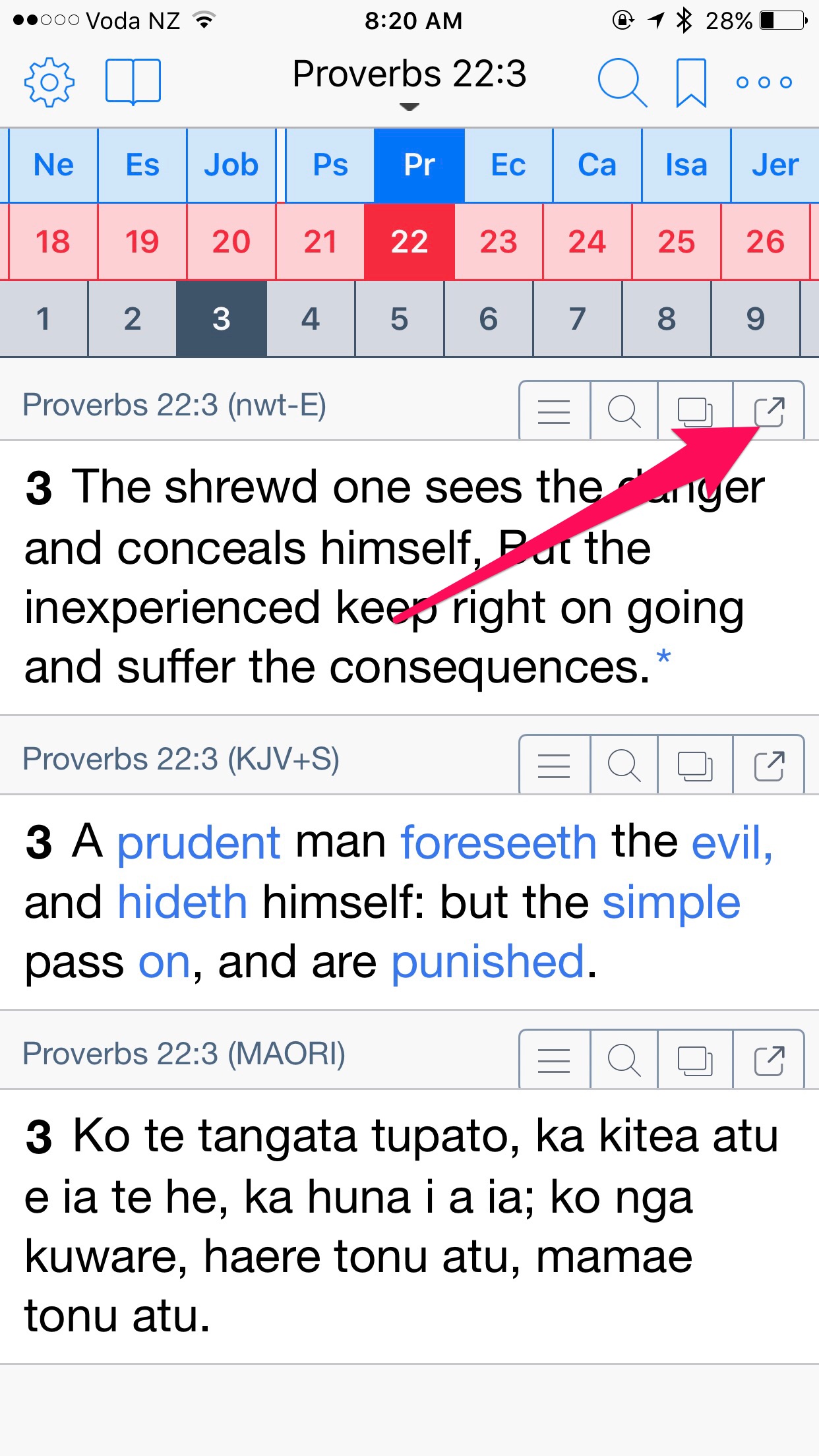Switch to the Ps book tab

[330, 165]
